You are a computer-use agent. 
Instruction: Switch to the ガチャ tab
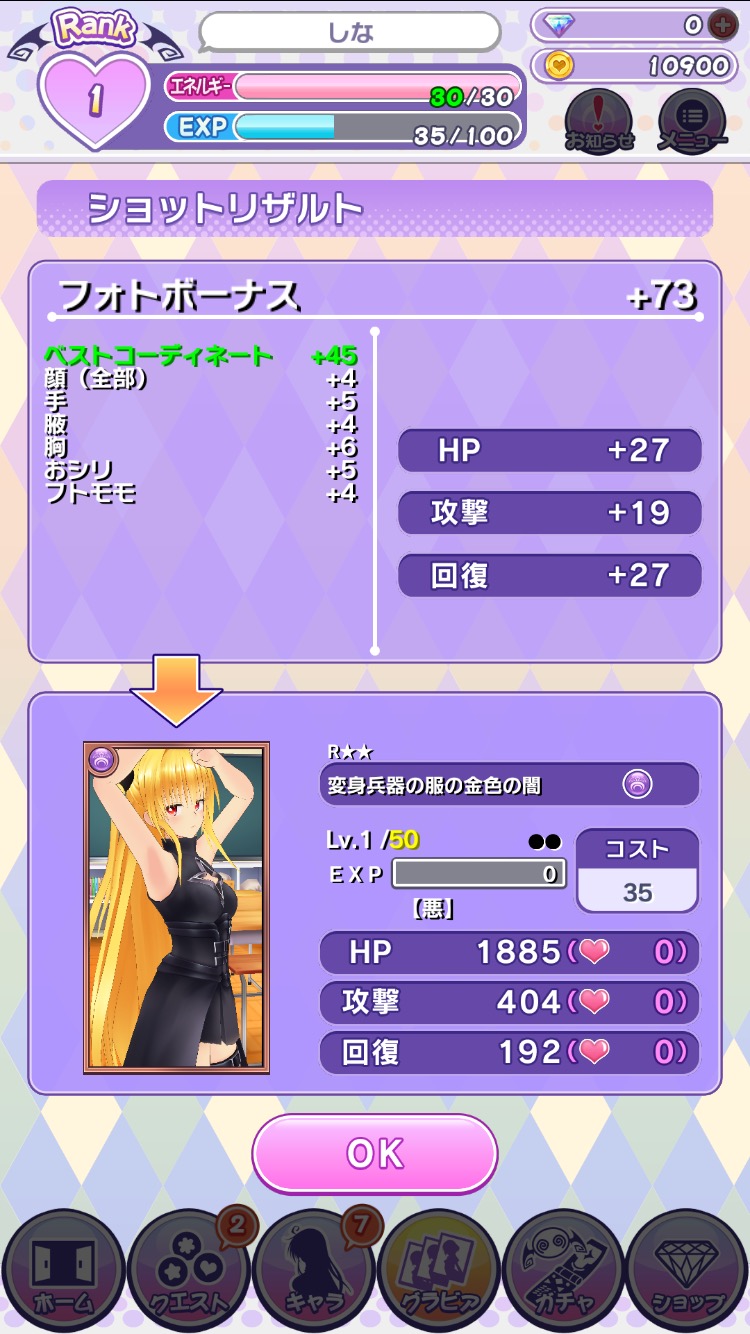(x=563, y=1270)
